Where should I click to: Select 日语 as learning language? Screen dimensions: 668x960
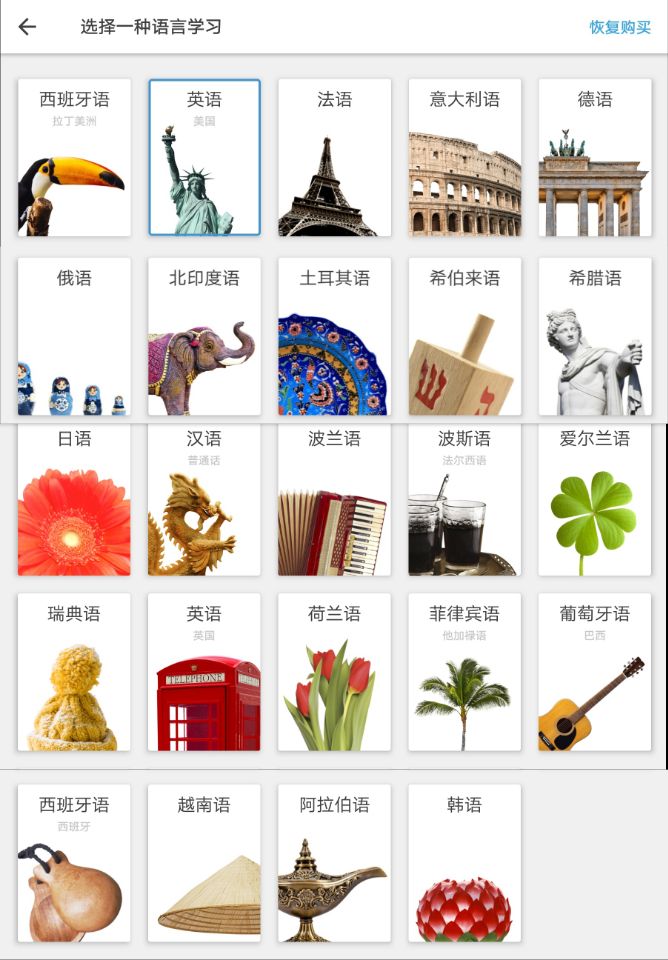pyautogui.click(x=74, y=500)
